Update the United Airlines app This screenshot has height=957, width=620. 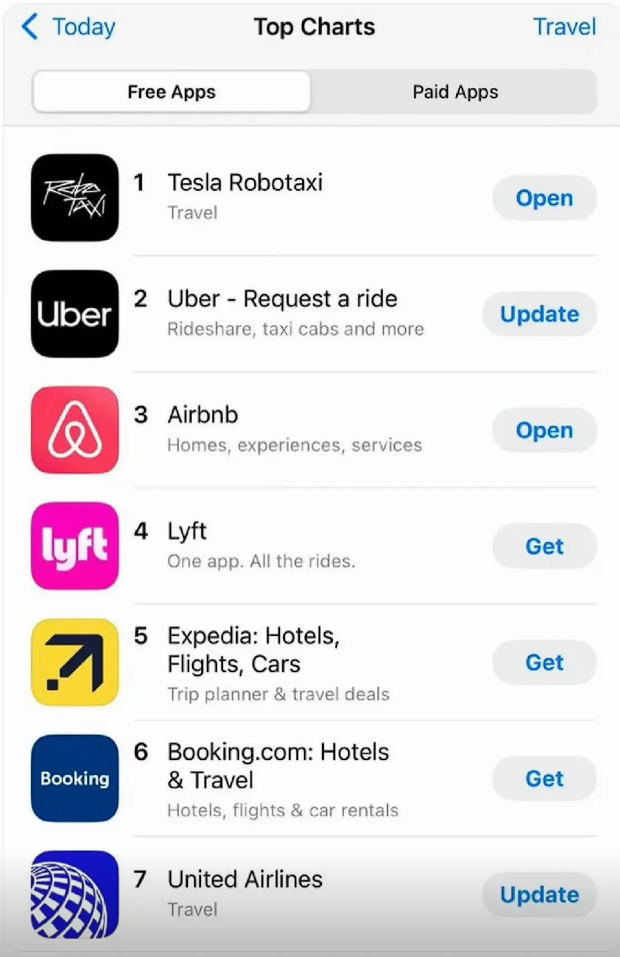pos(540,894)
